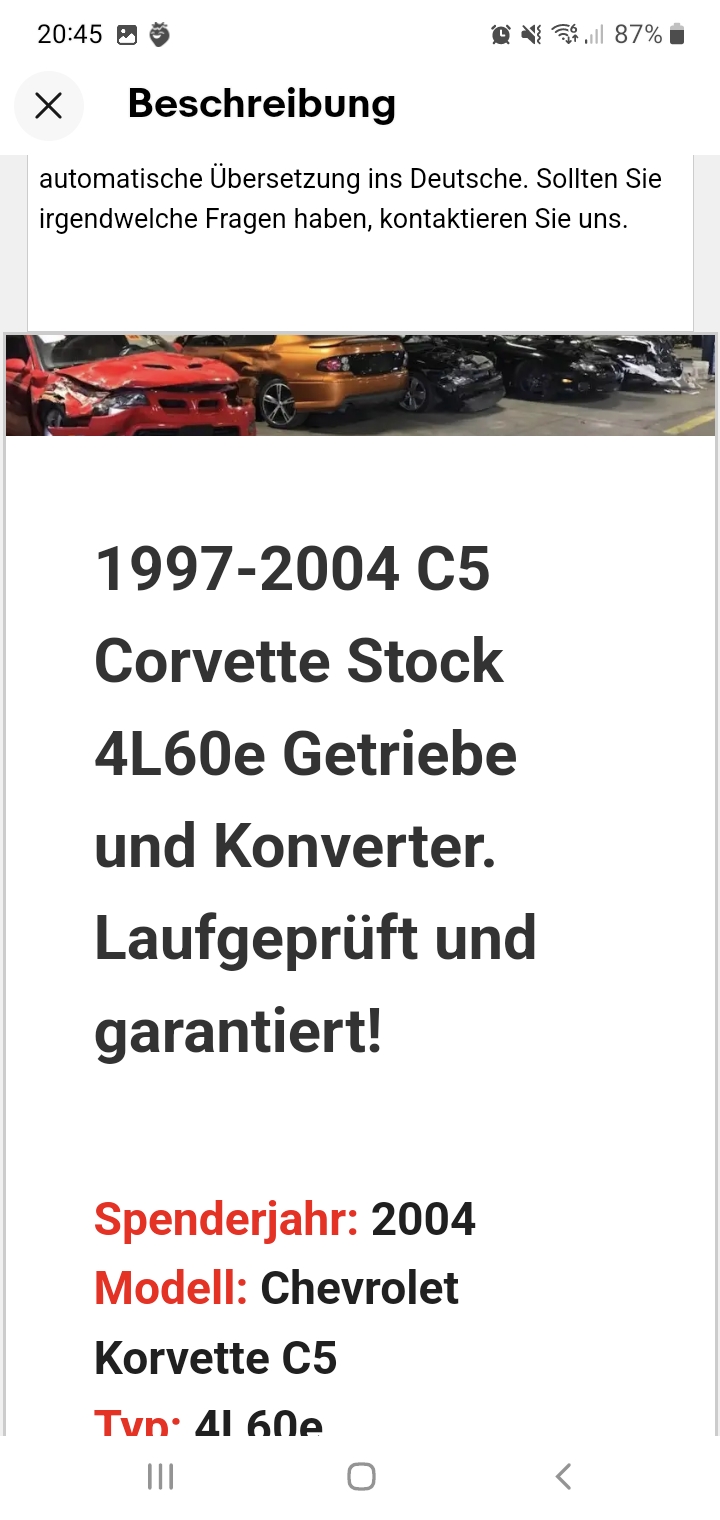Go to the home screen

[x=361, y=1476]
